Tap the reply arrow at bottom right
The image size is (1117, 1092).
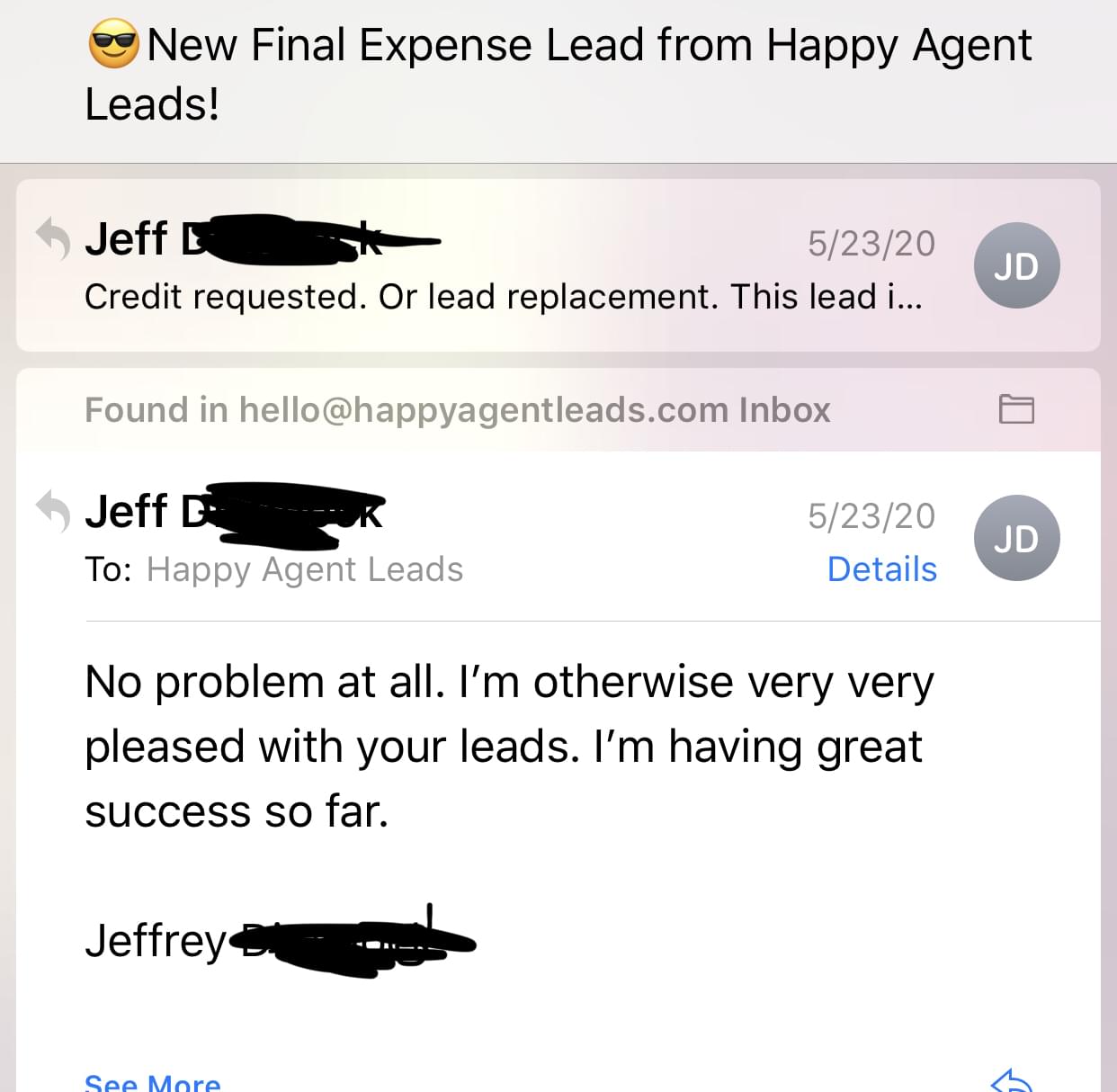1011,1080
